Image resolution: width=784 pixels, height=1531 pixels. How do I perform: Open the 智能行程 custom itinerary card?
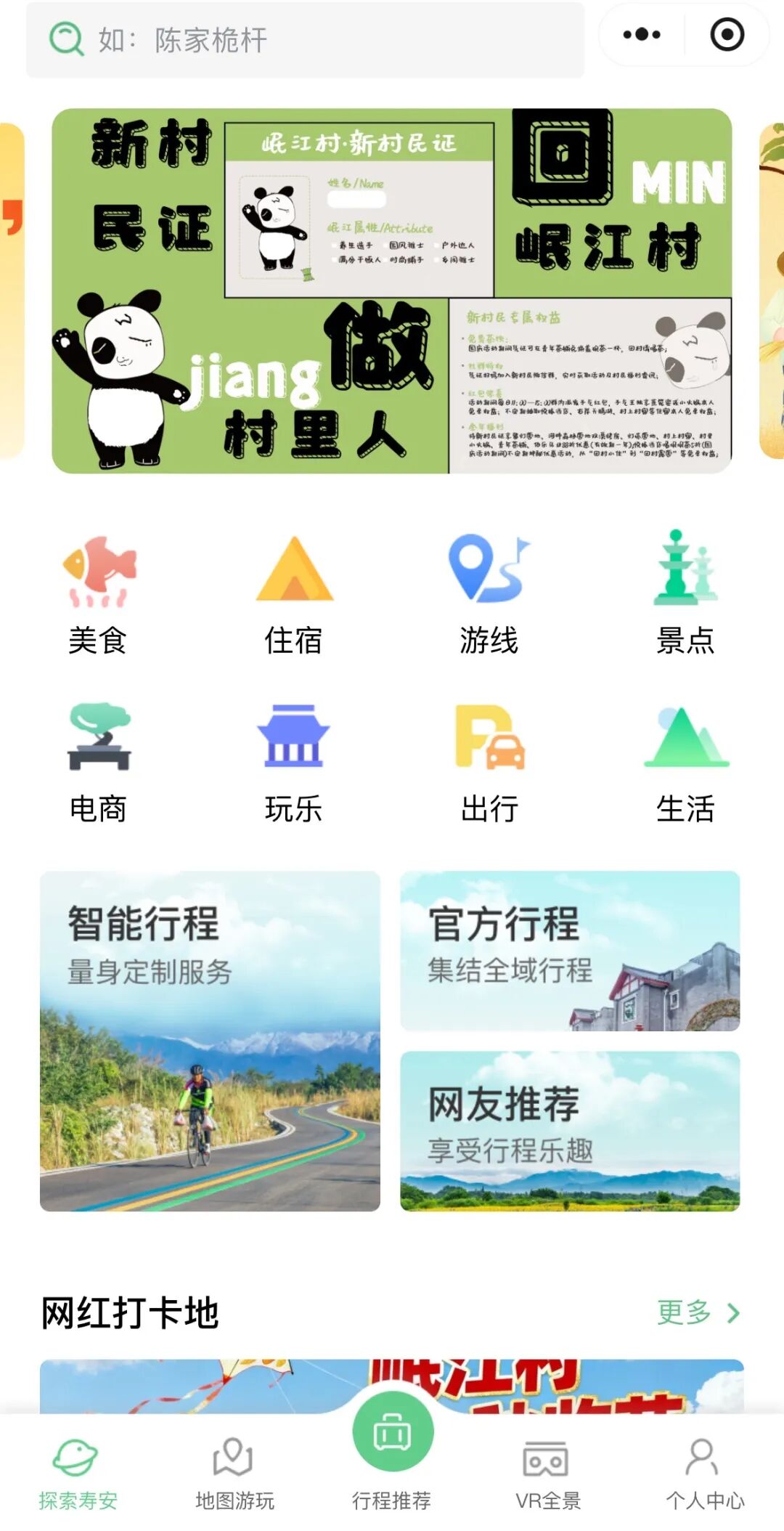click(210, 1041)
